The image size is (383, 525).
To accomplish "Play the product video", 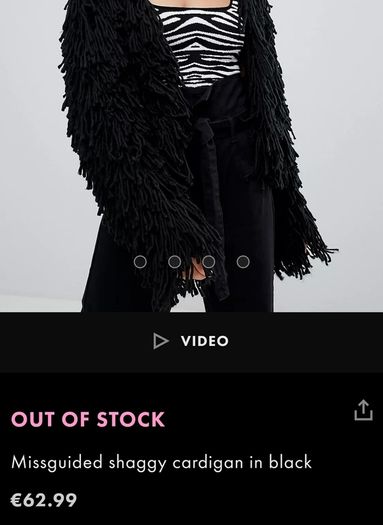I will (191, 341).
